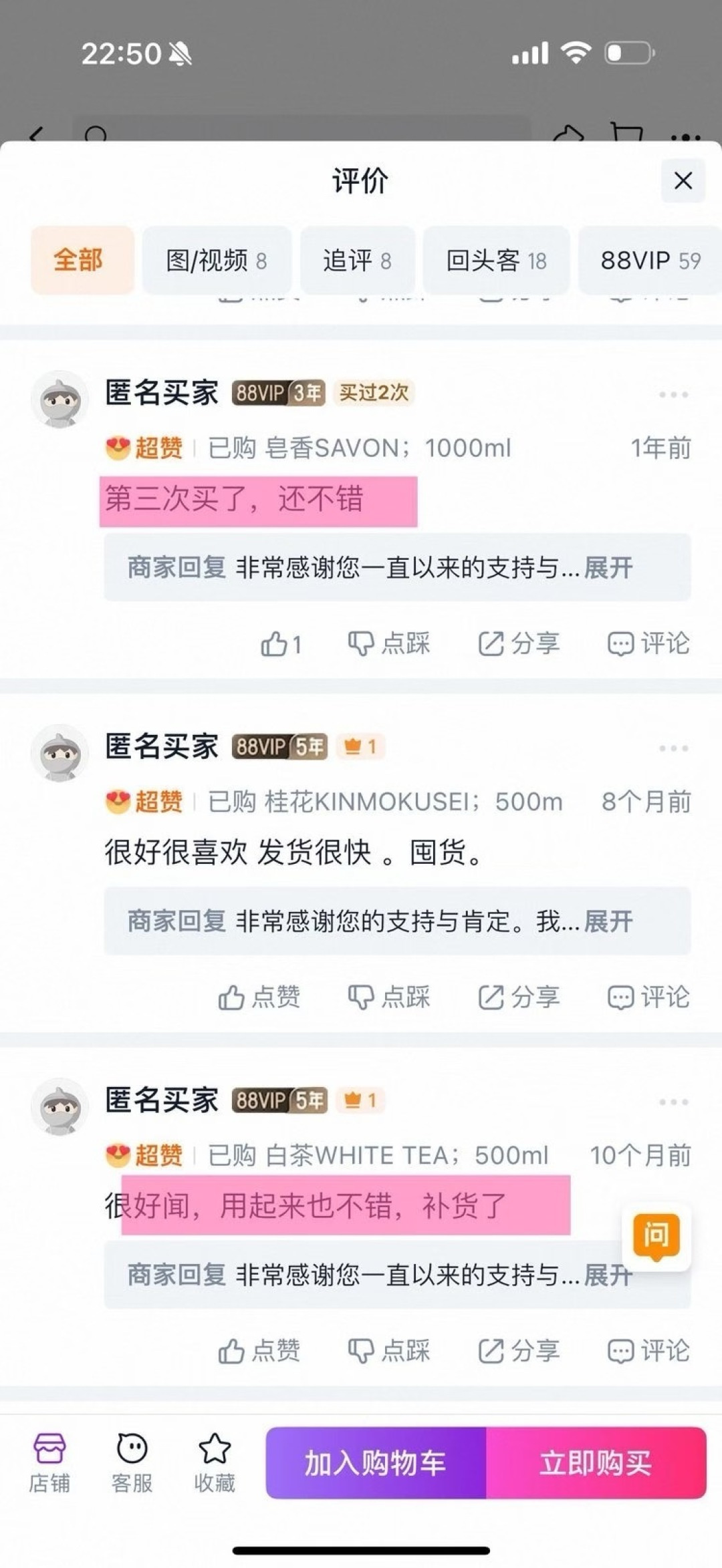
Task: Expand merchant reply under the SAVON review
Action: [x=608, y=568]
